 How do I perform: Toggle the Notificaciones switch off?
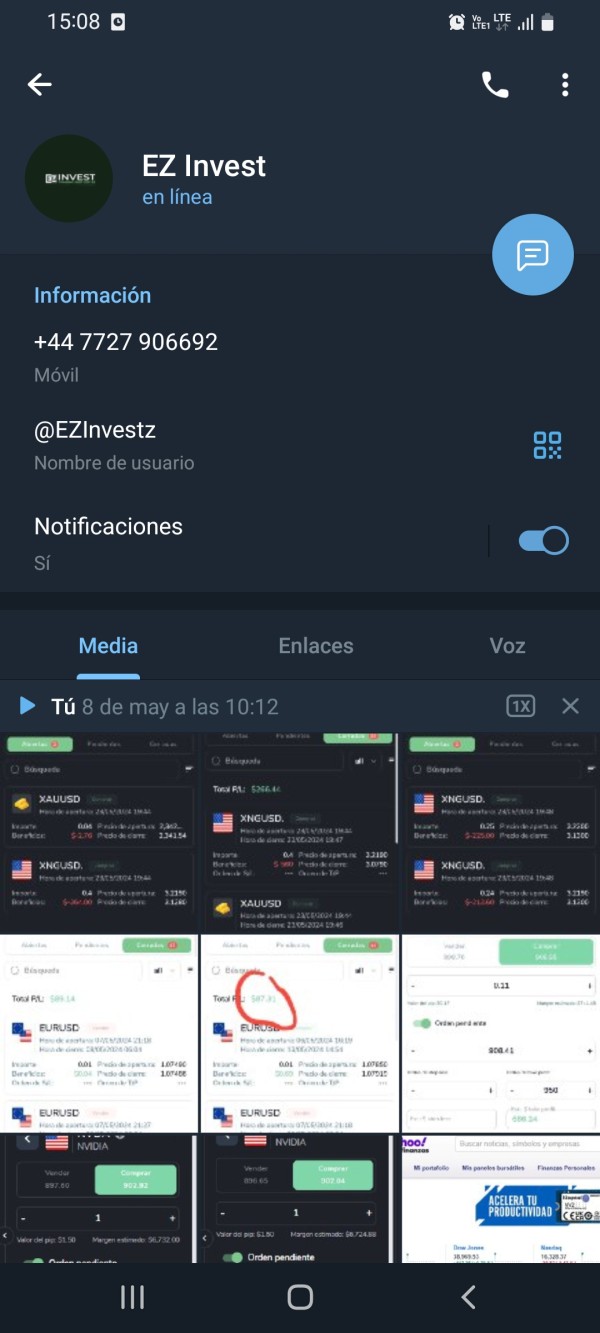pos(544,541)
